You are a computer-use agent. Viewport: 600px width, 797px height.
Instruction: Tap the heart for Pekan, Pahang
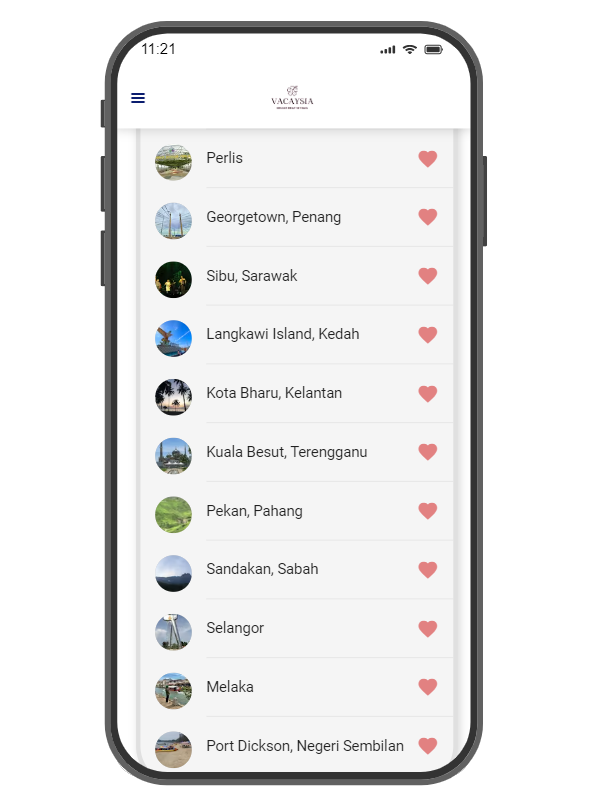coord(427,511)
